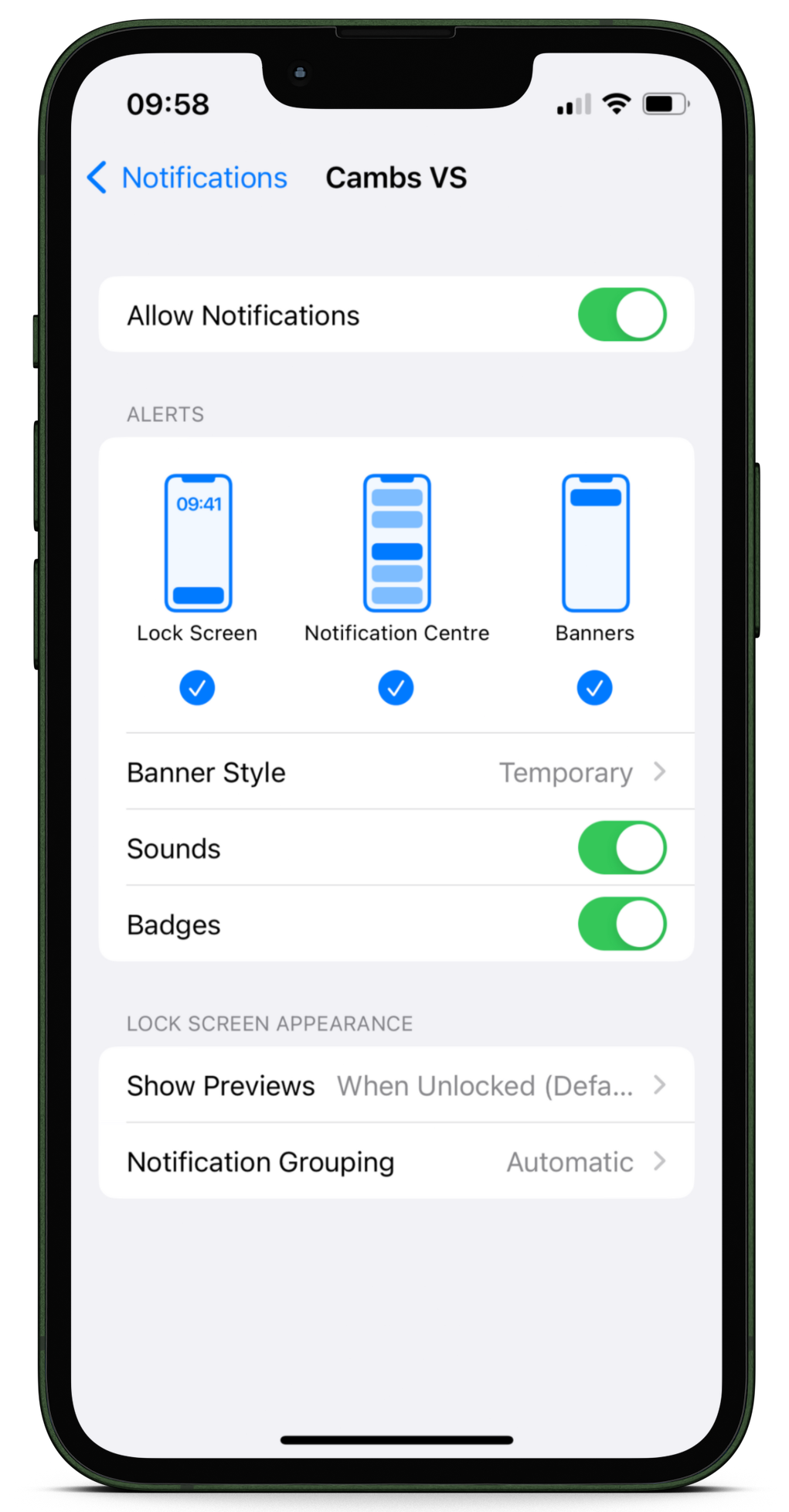This screenshot has width=789, height=1512.
Task: Uncheck Banners alerts
Action: tap(594, 687)
